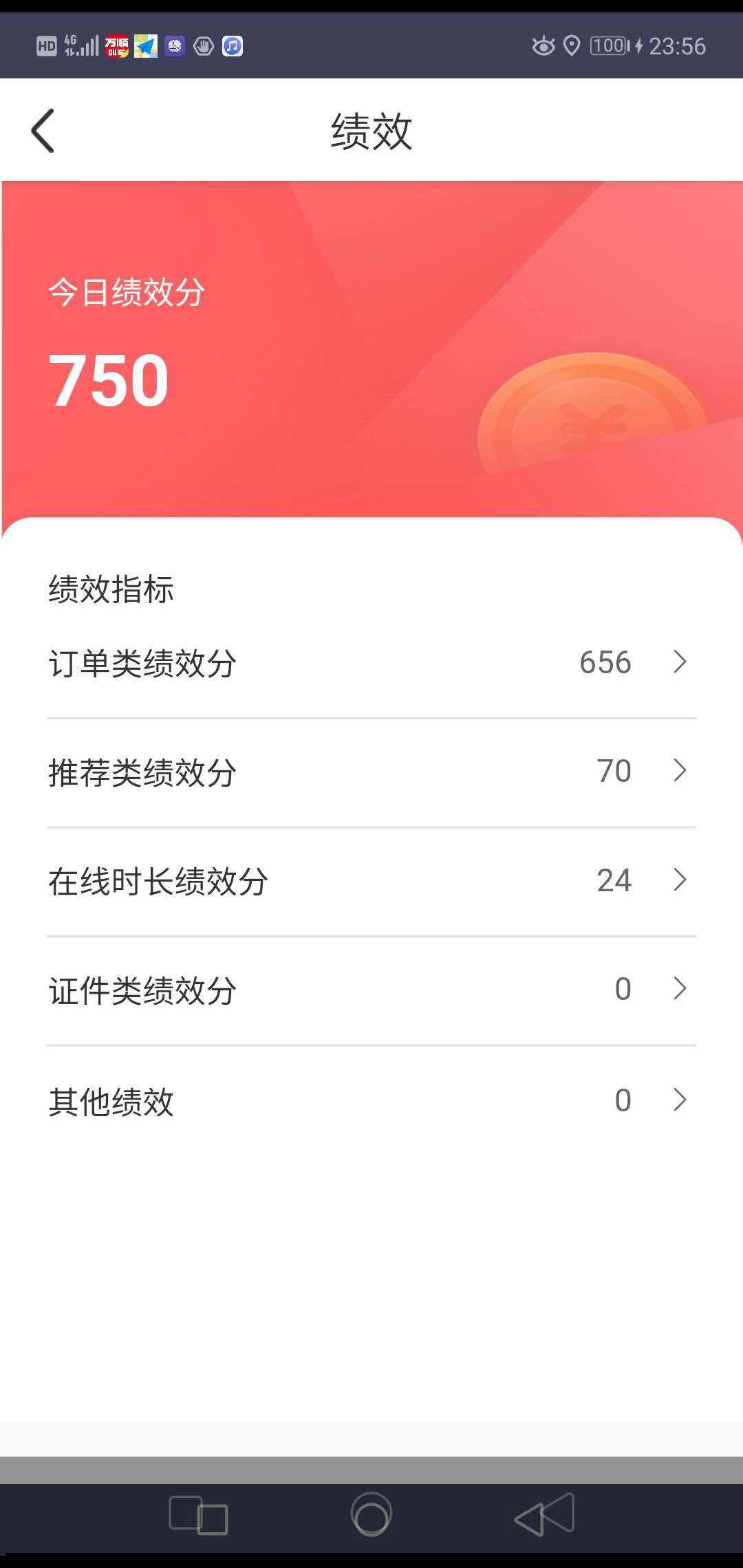Click the map navigation icon in status bar
This screenshot has width=743, height=1568.
[144, 45]
